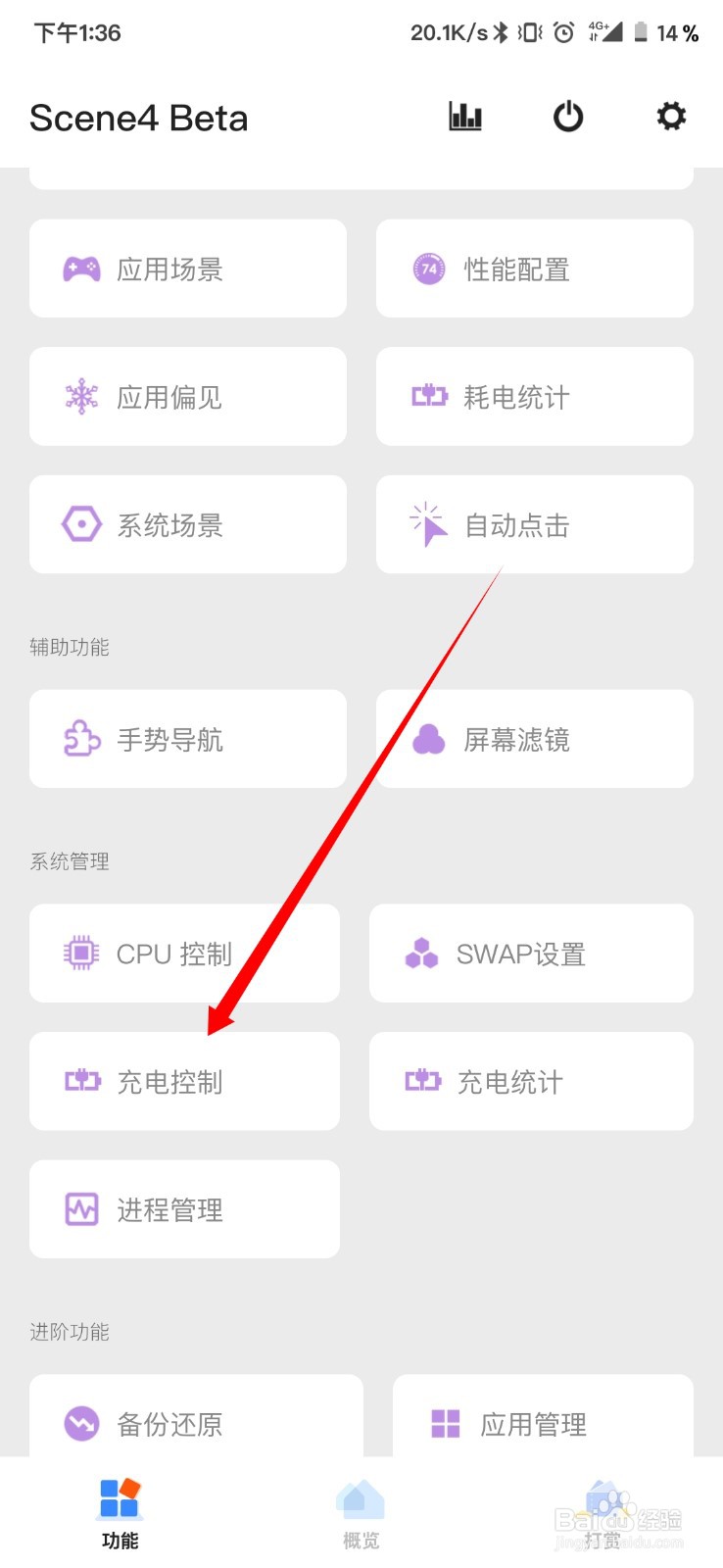Image resolution: width=723 pixels, height=1568 pixels.
Task: Click the puzzle icon for 手势导航
Action: click(x=81, y=739)
